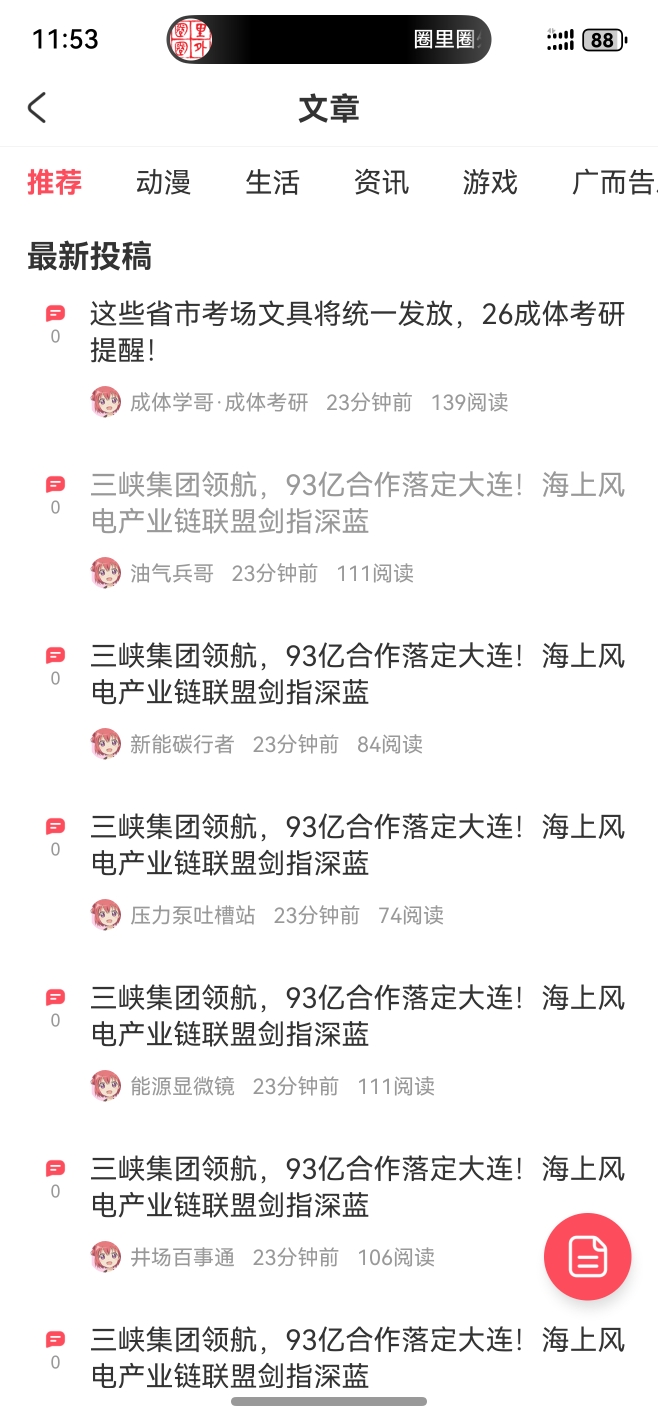
Task: Open the 资讯 tab
Action: (x=381, y=182)
